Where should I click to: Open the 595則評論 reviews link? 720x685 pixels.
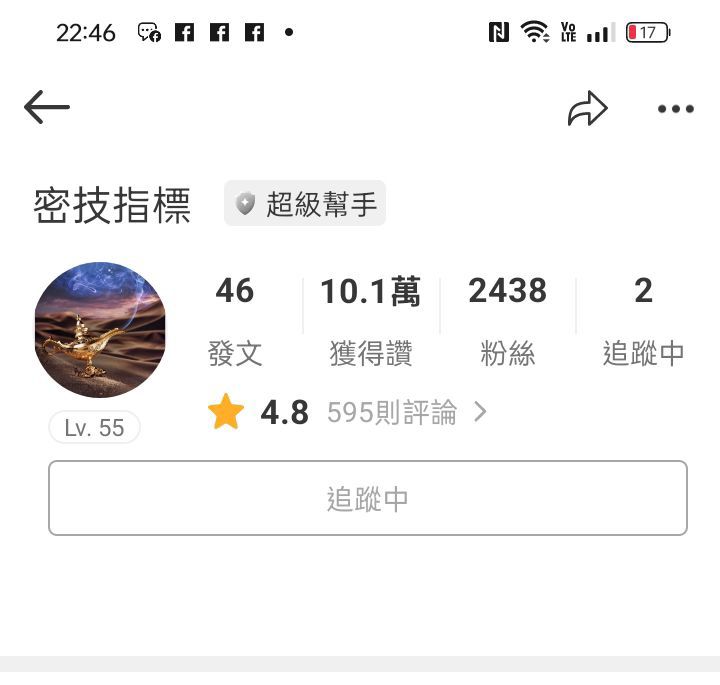click(x=406, y=412)
